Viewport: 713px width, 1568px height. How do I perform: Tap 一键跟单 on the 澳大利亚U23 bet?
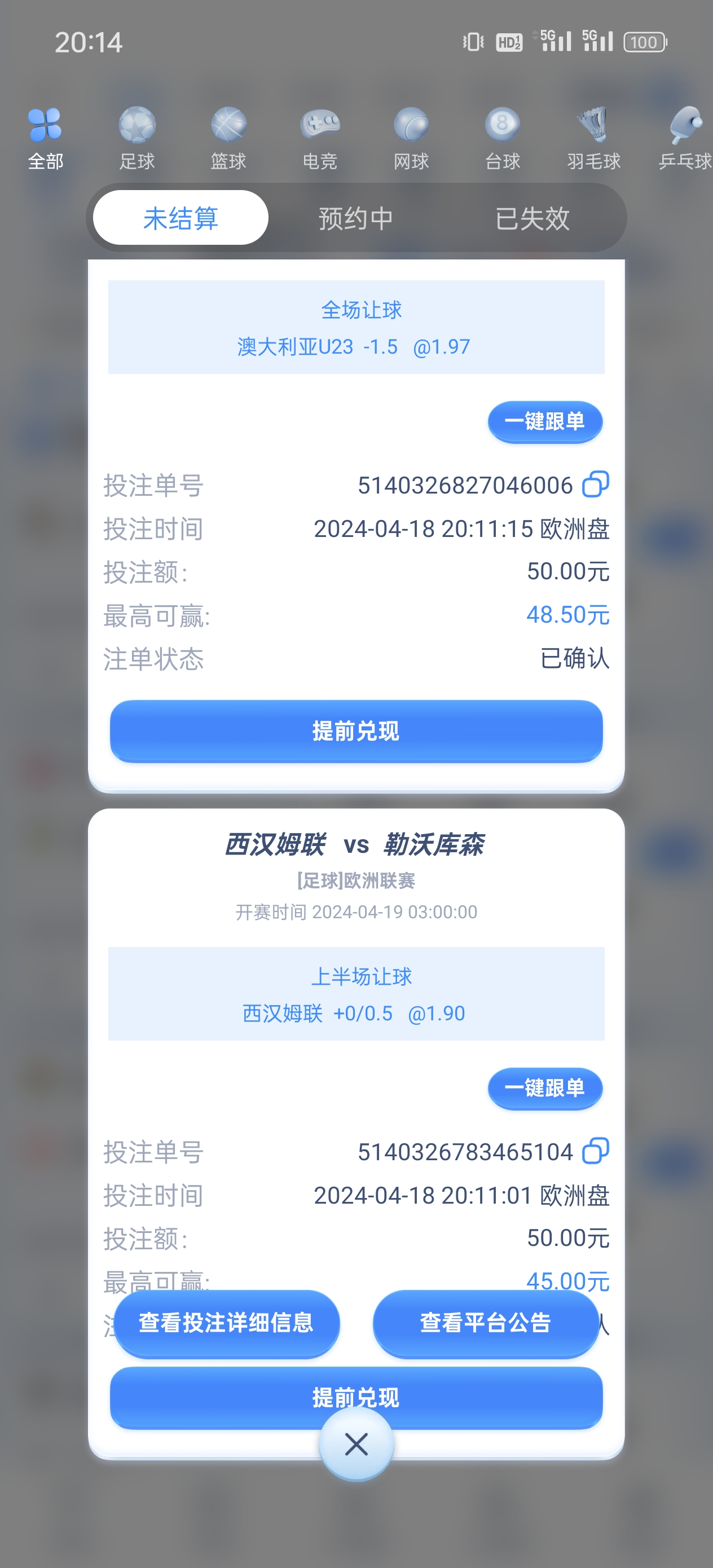point(545,421)
